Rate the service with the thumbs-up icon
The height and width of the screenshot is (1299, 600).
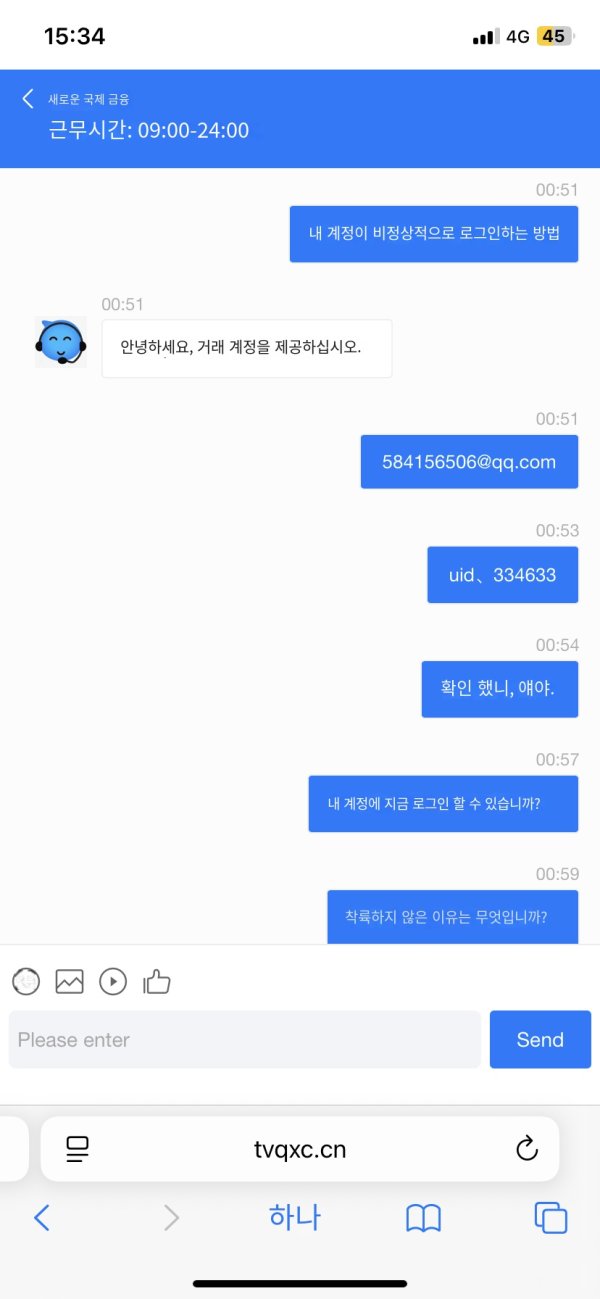coord(157,981)
